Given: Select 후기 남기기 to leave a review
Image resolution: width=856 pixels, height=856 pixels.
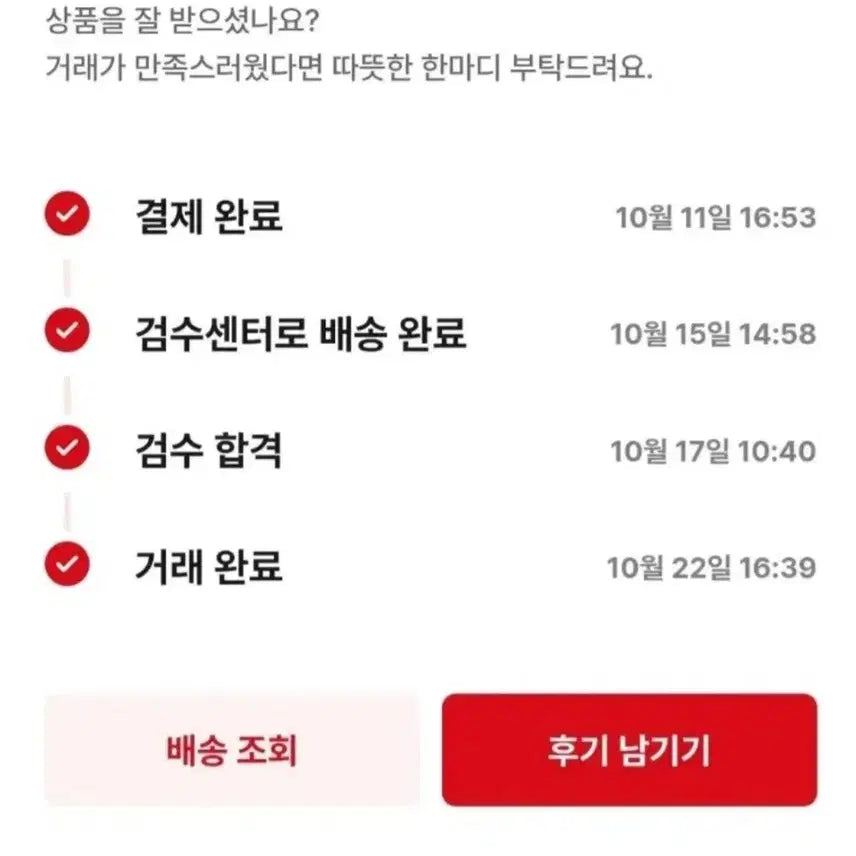Looking at the screenshot, I should point(629,750).
